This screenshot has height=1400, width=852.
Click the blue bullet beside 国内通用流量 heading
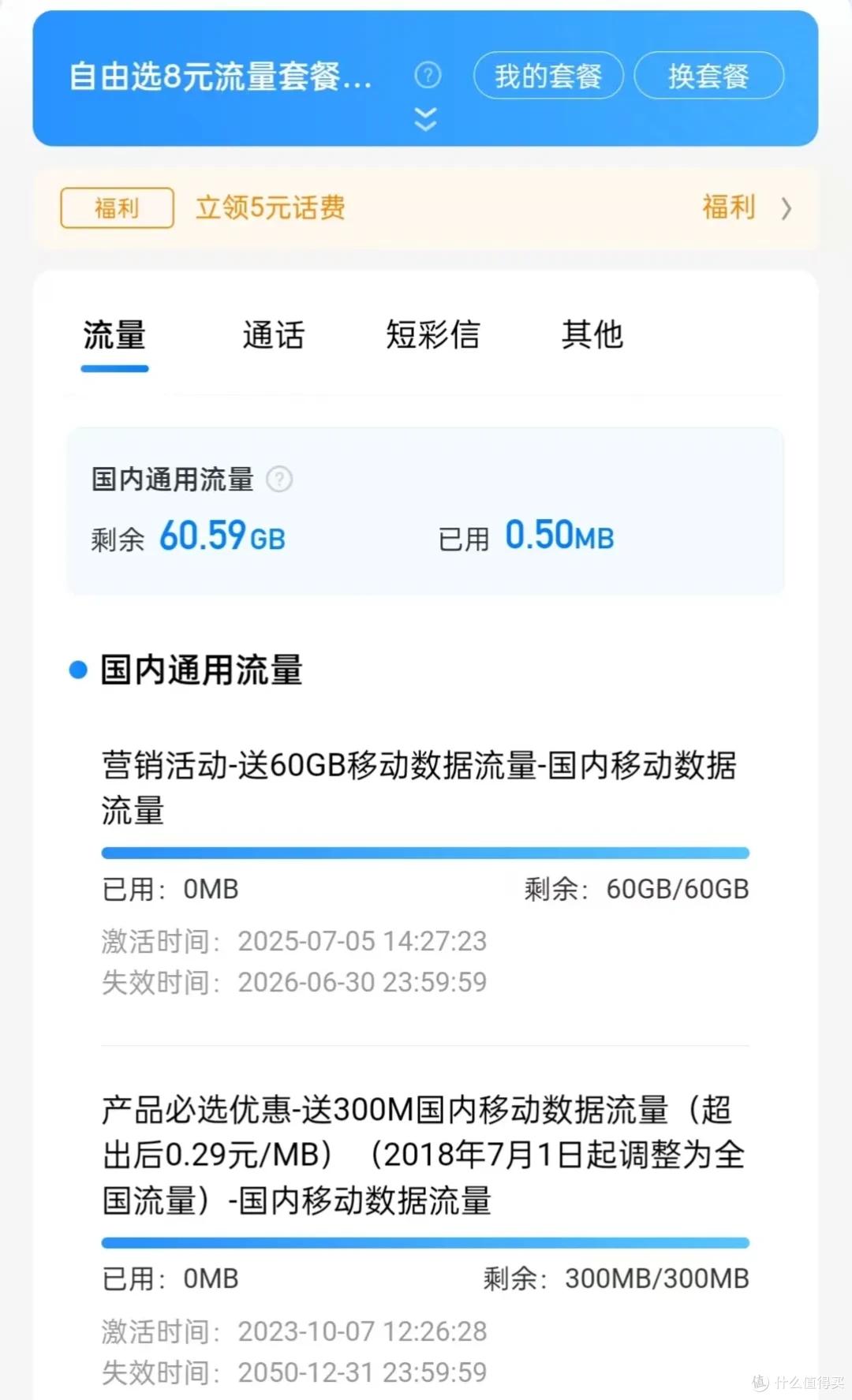pos(77,670)
